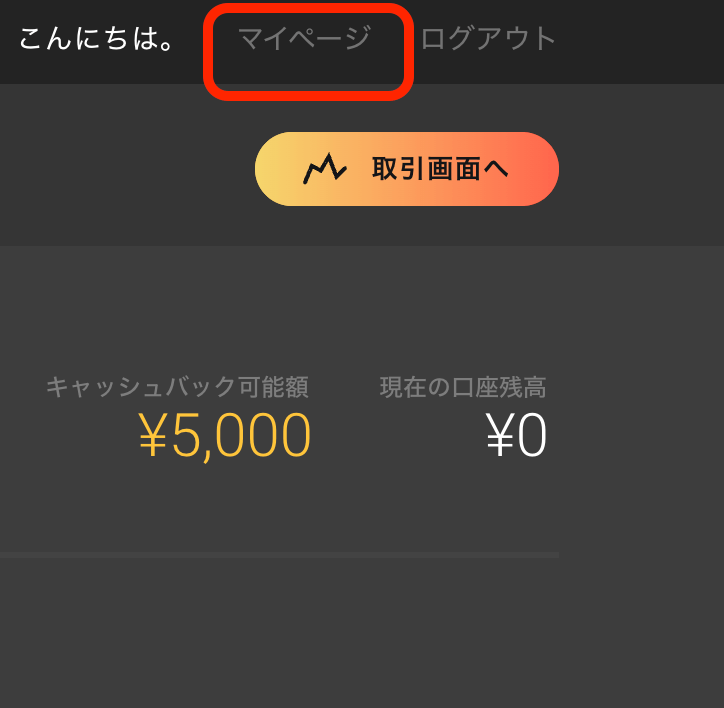Open マイページ link
This screenshot has width=724, height=708.
pyautogui.click(x=304, y=40)
